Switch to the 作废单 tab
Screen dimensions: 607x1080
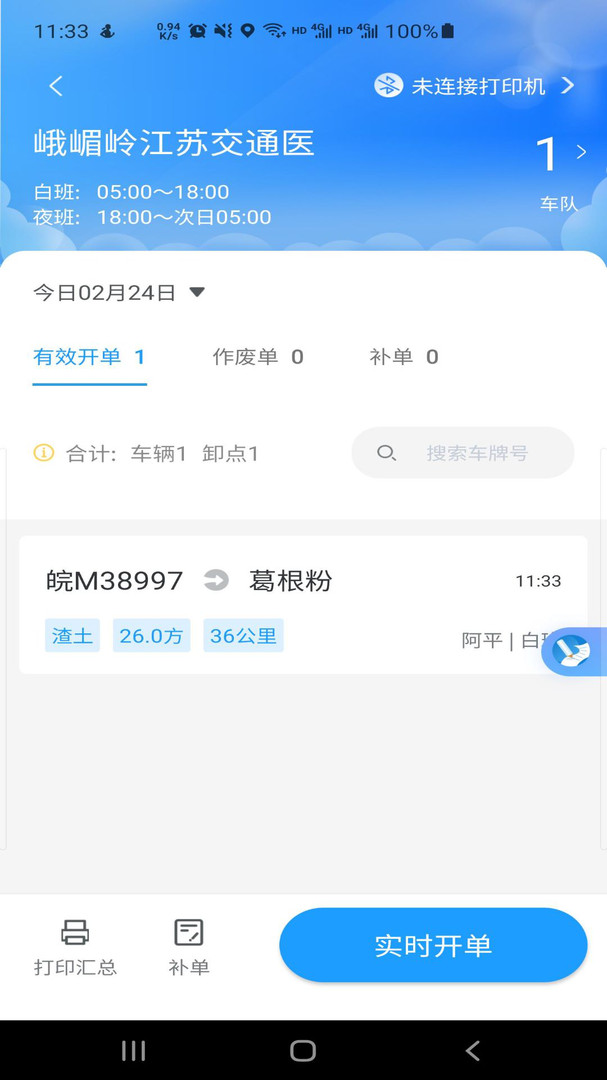click(258, 357)
